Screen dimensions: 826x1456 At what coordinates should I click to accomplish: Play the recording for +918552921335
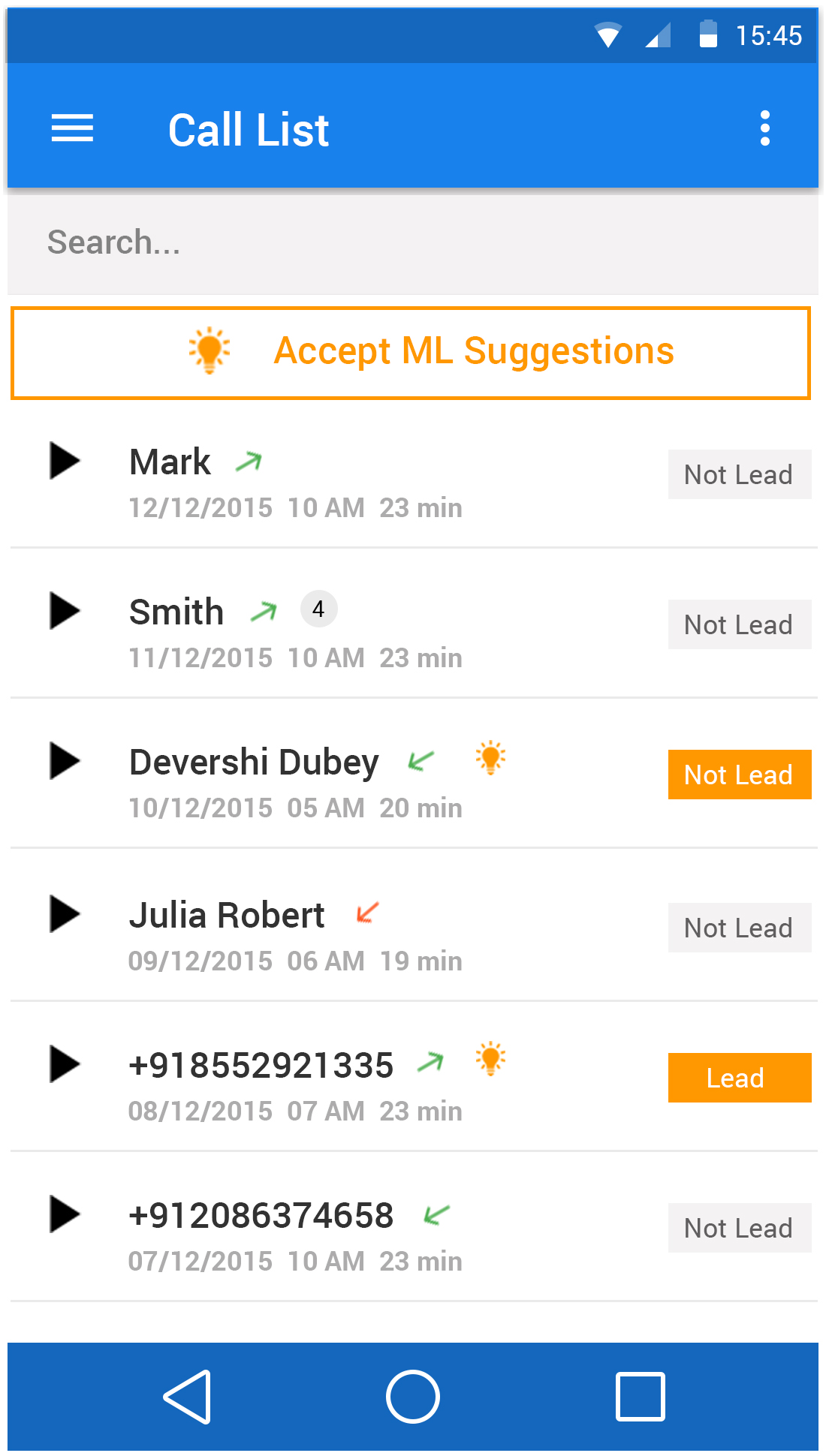[65, 1063]
